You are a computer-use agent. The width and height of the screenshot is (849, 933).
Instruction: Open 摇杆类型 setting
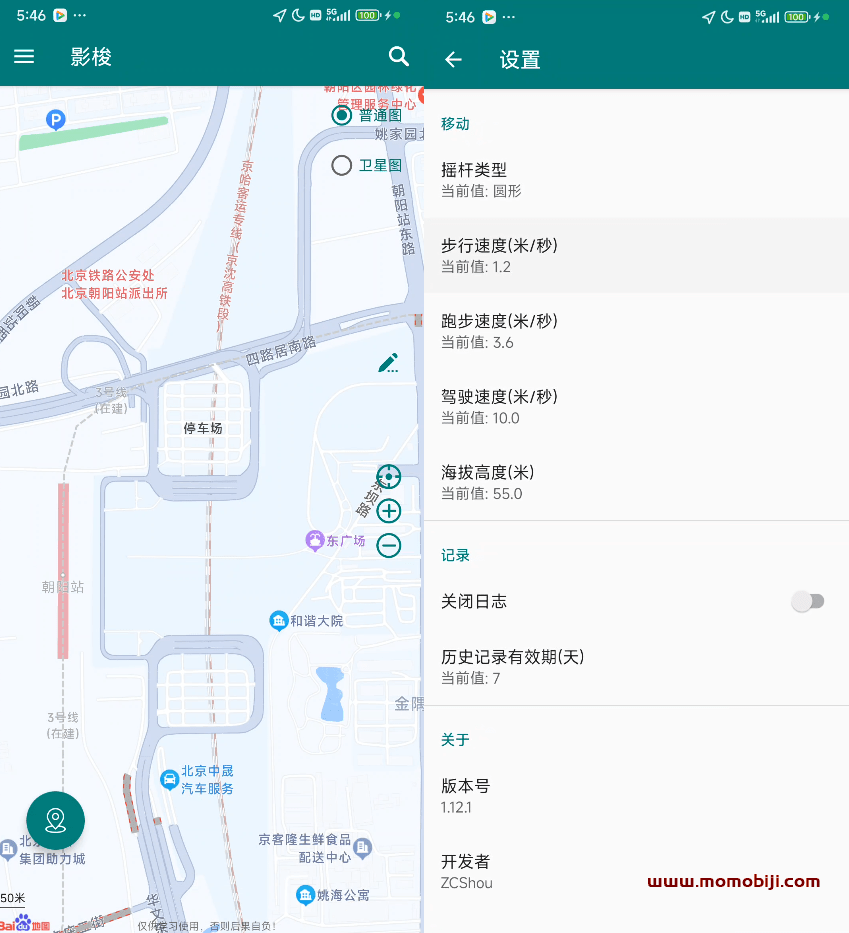636,180
